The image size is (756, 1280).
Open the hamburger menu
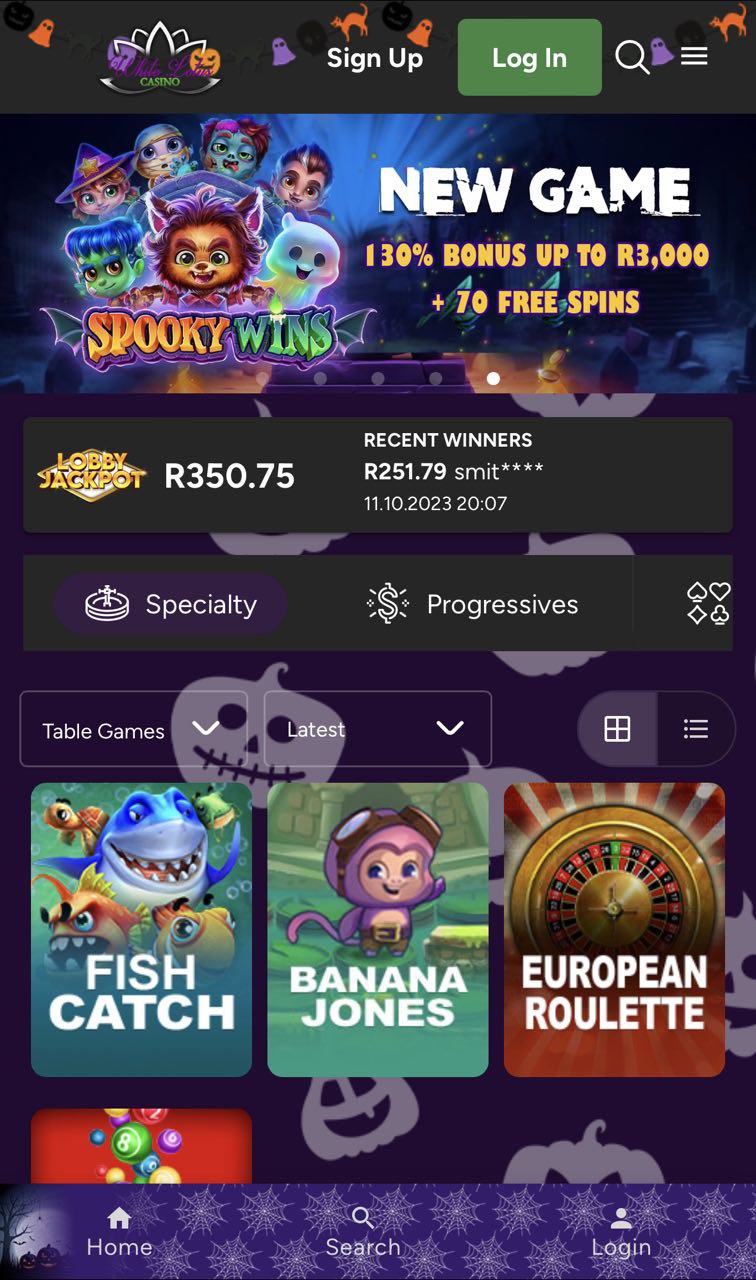pos(694,57)
